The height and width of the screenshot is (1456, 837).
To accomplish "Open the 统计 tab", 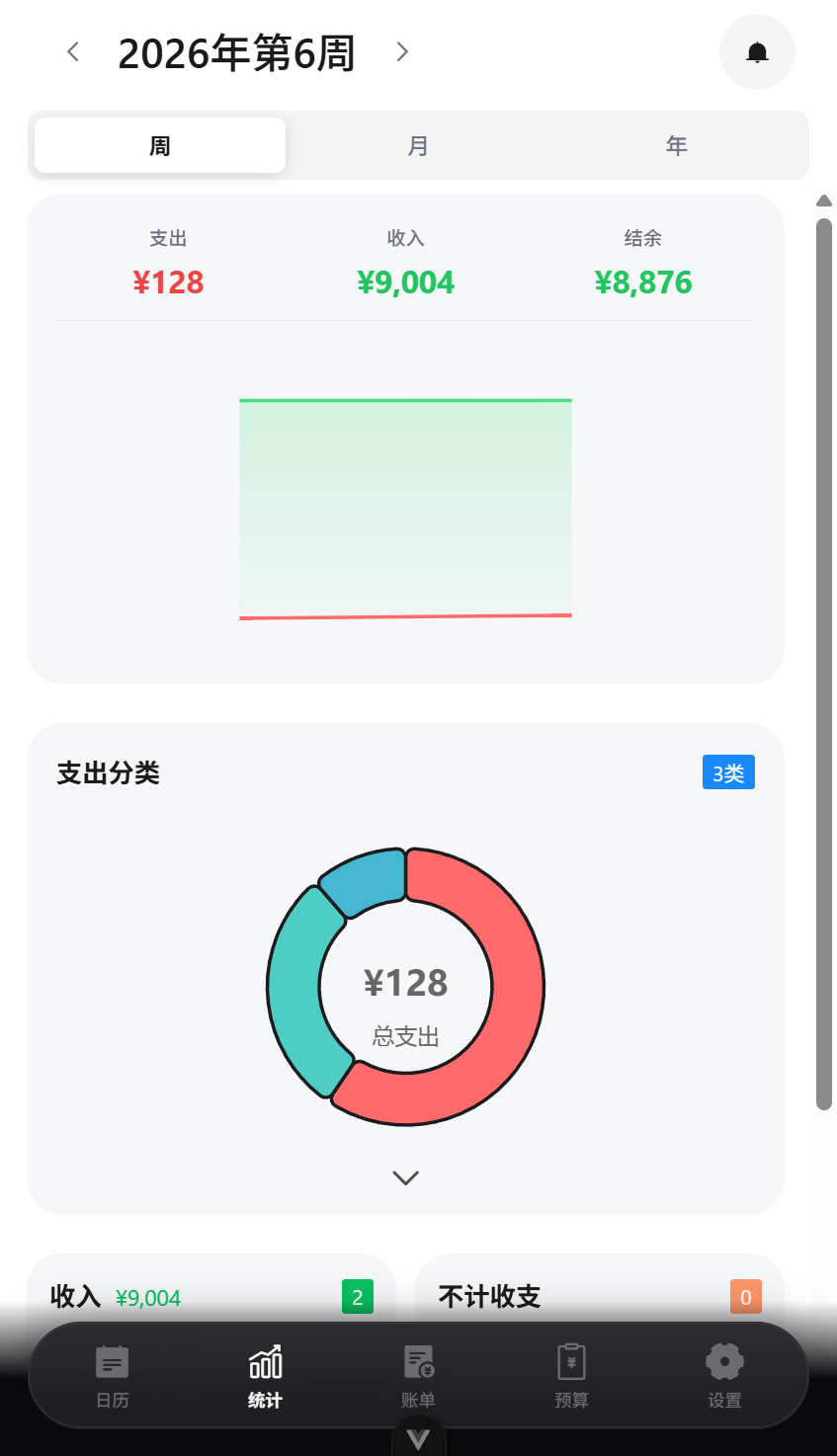I will tap(265, 1376).
